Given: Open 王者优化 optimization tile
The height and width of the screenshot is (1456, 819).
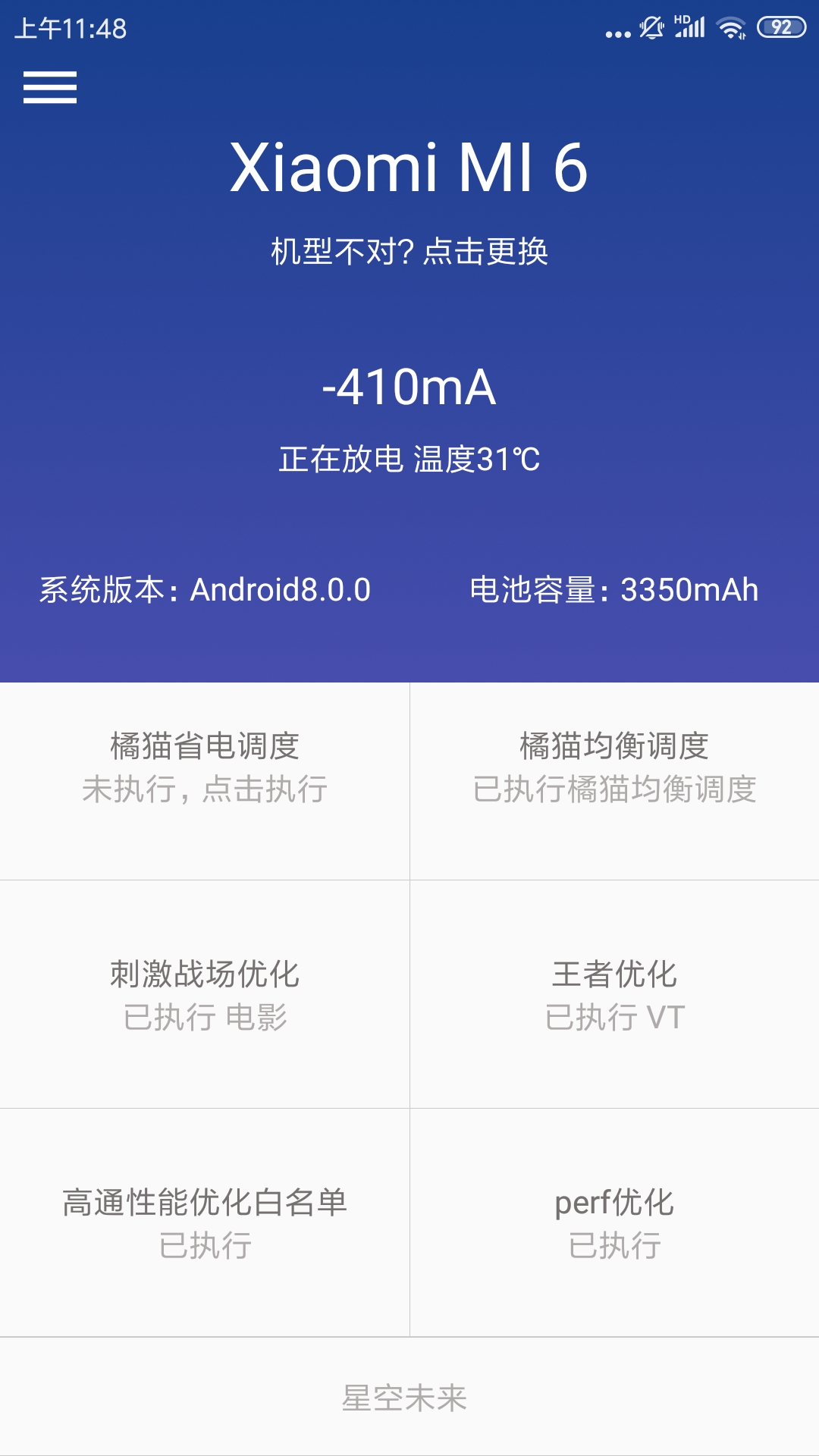Looking at the screenshot, I should (614, 994).
